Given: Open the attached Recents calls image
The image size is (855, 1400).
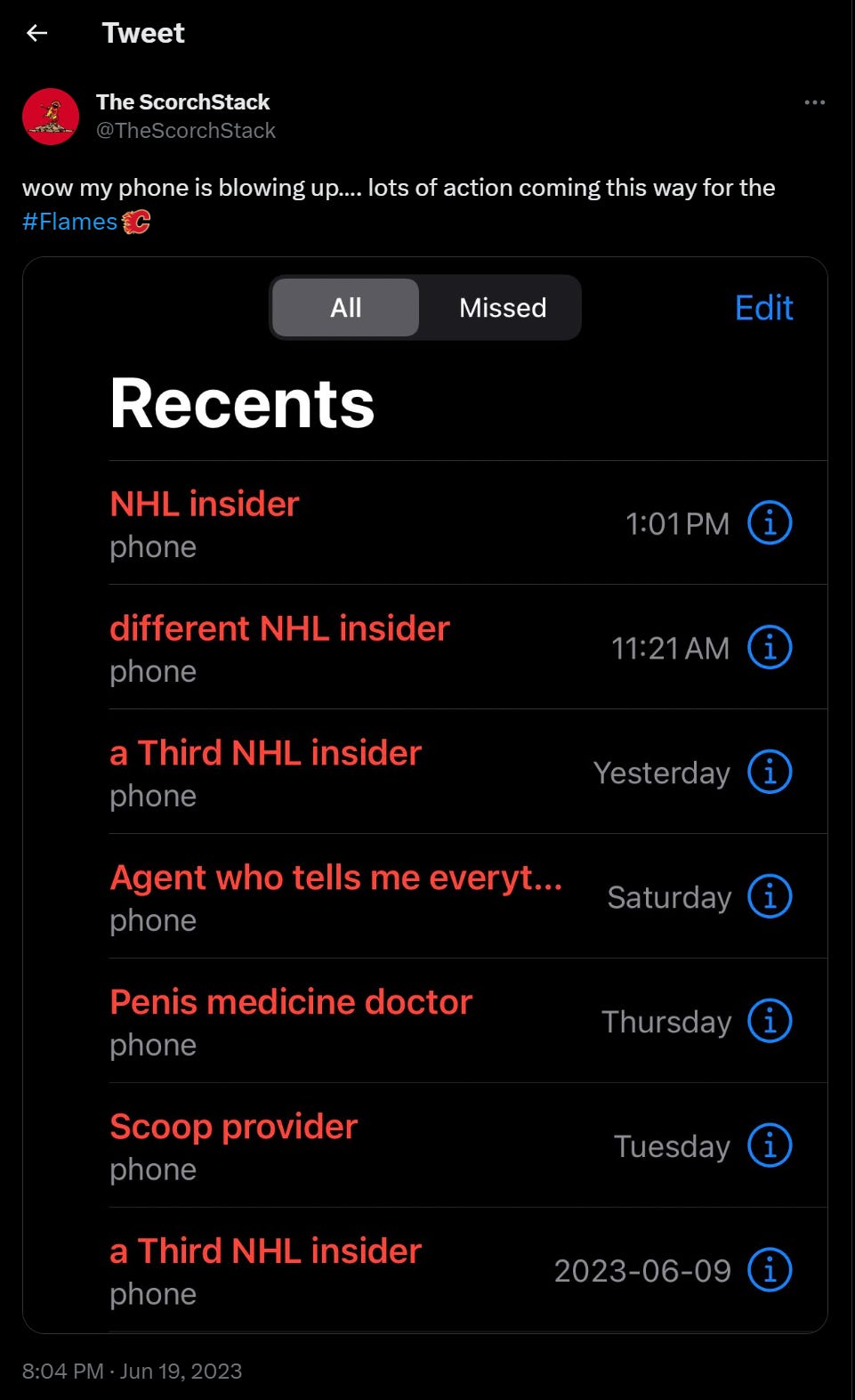Looking at the screenshot, I should pyautogui.click(x=425, y=795).
